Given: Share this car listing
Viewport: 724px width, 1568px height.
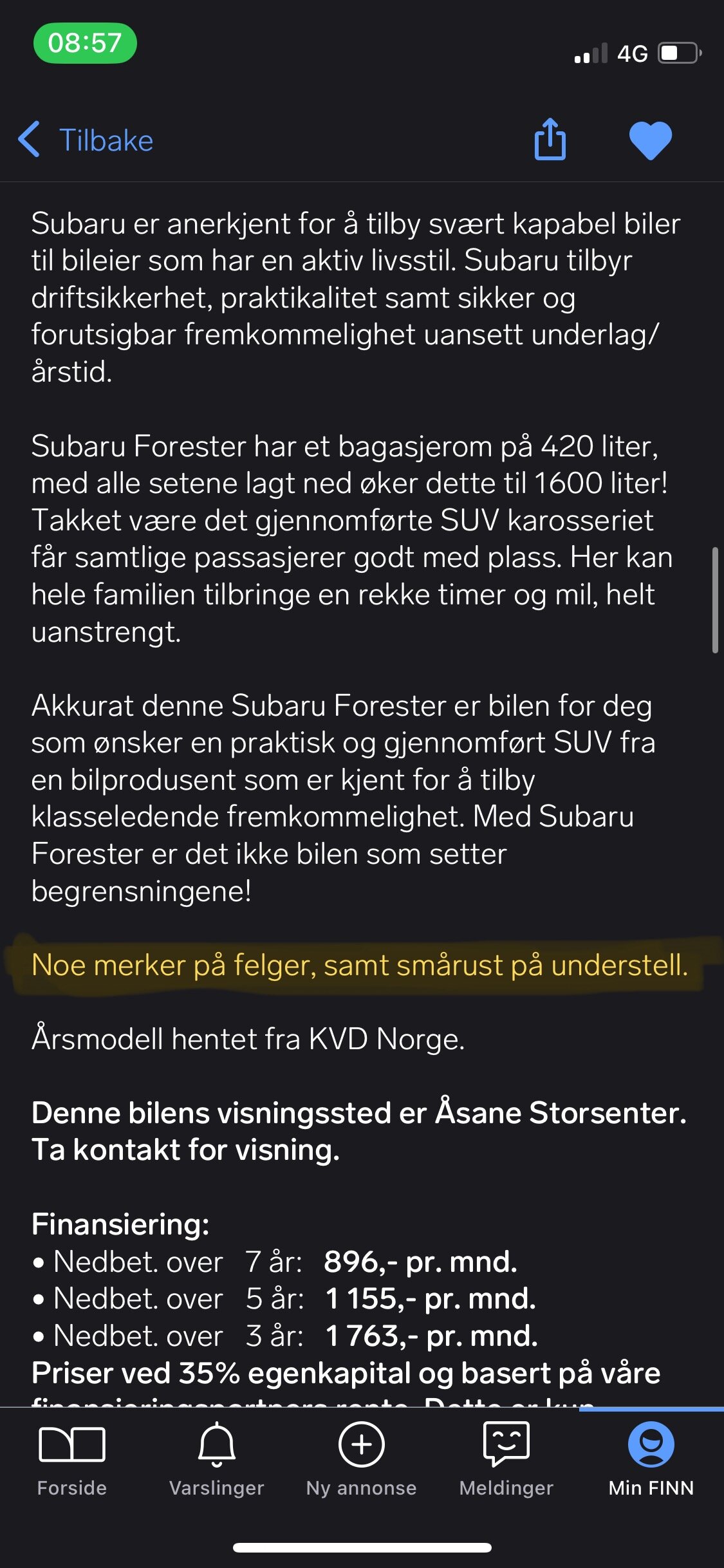Looking at the screenshot, I should pyautogui.click(x=550, y=138).
